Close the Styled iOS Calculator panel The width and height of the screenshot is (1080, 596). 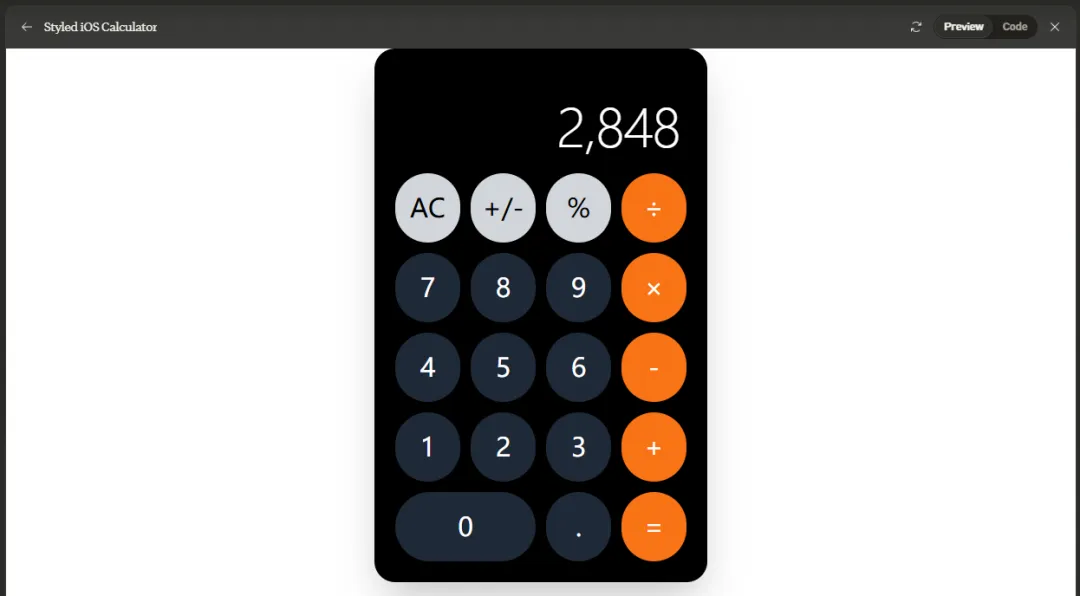[x=1054, y=27]
